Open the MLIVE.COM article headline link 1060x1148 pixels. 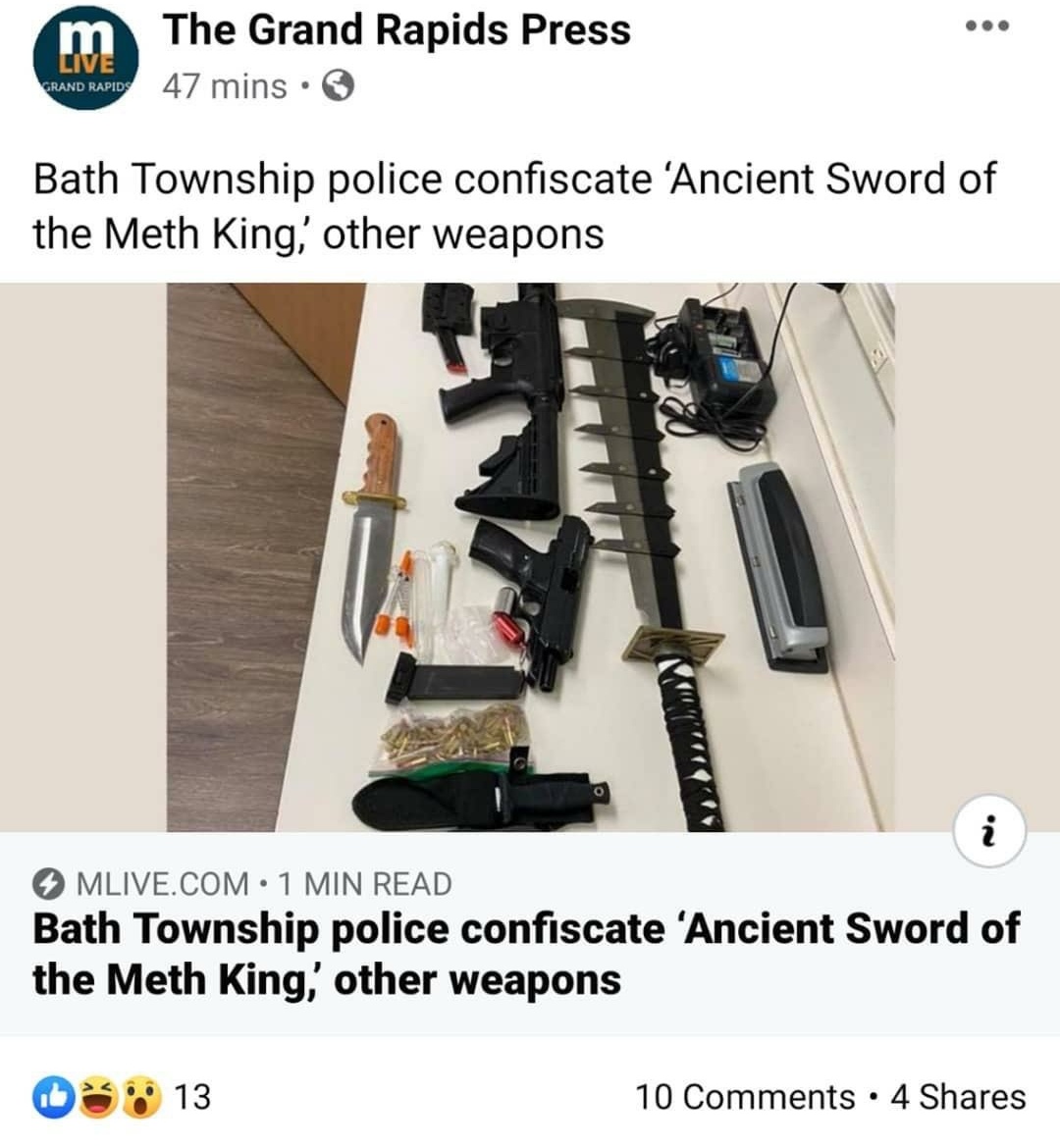(525, 953)
